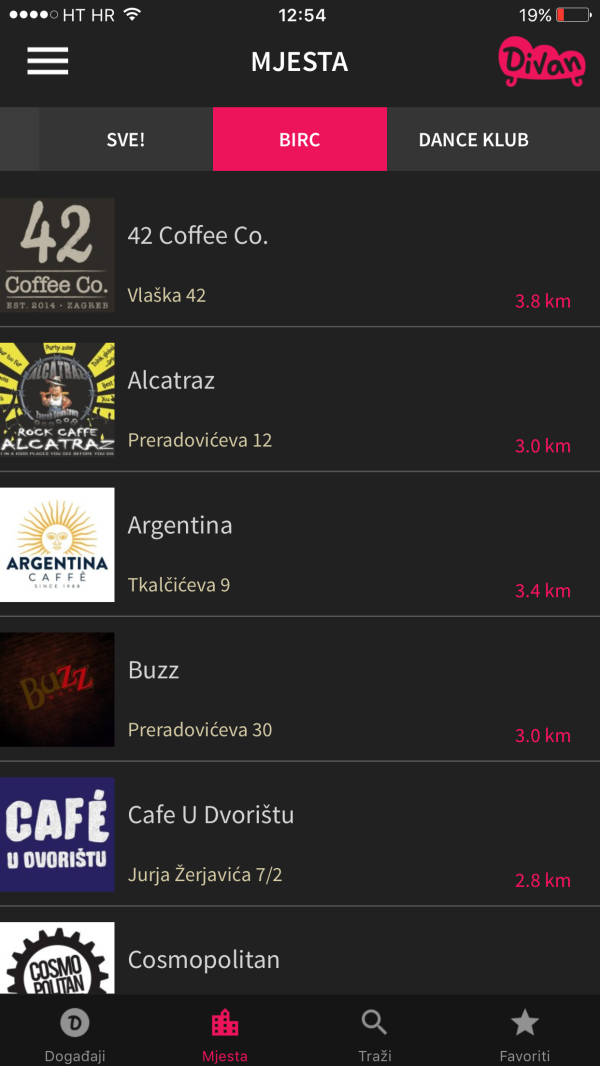
Task: Open 42 Coffee Co. place details
Action: tap(300, 255)
